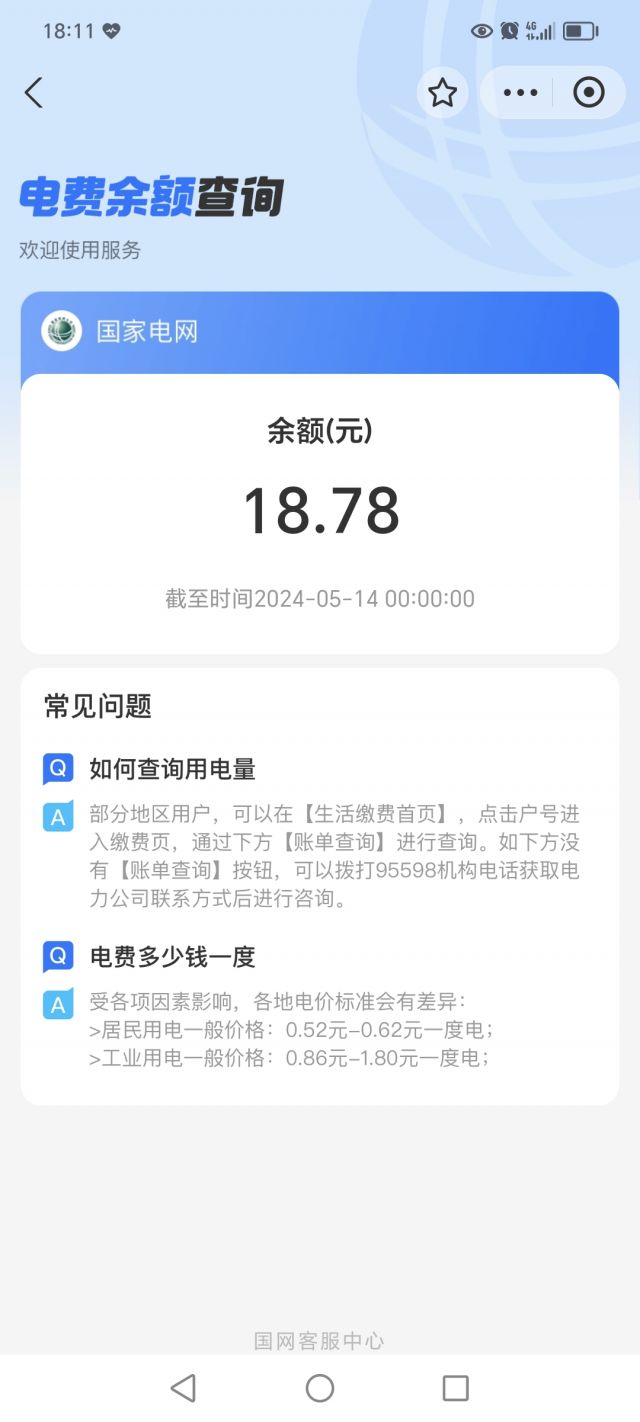Close the mini program with the circle button
Image resolution: width=640 pixels, height=1422 pixels.
[x=588, y=93]
